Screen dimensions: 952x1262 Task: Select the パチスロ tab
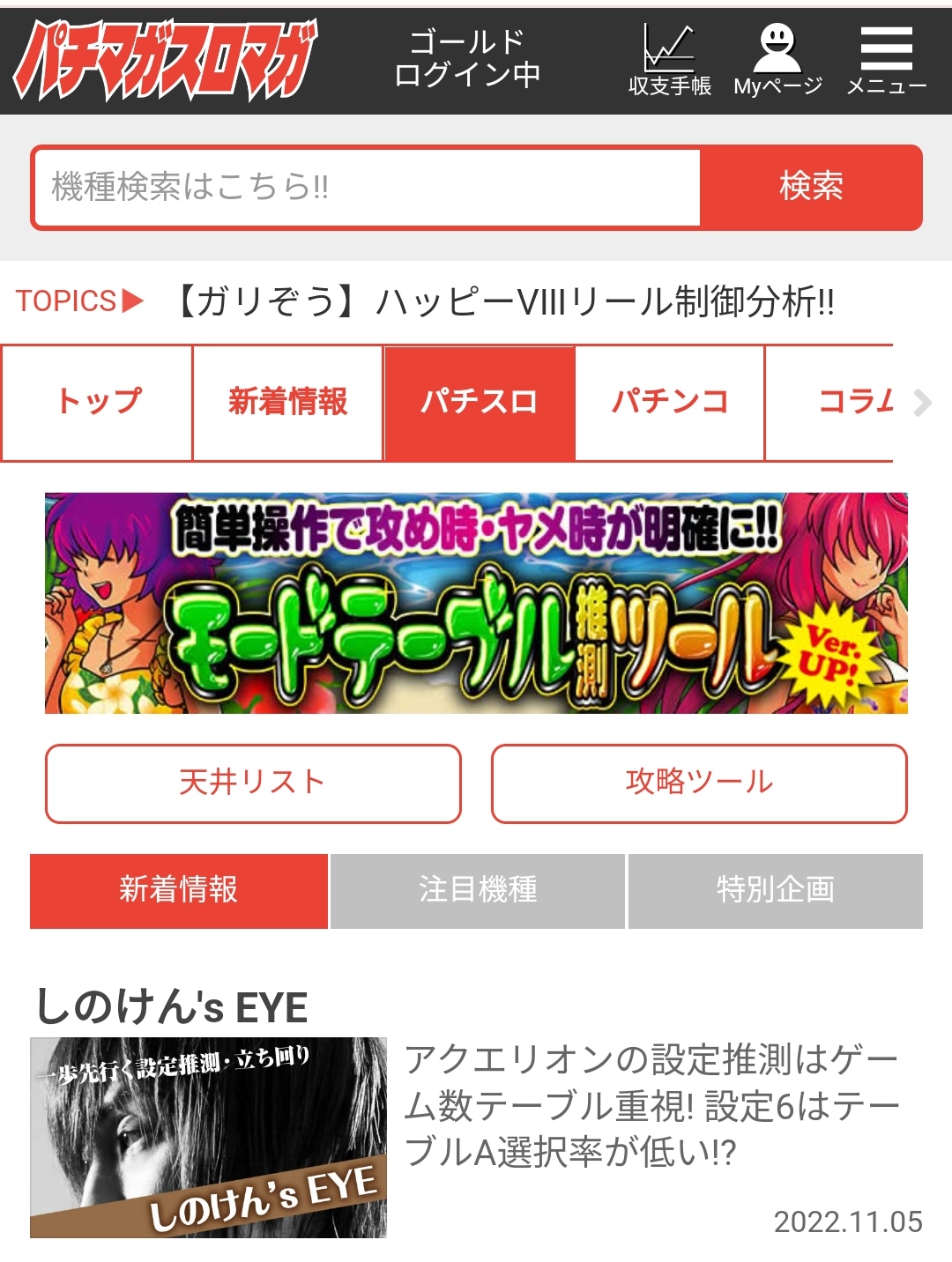click(479, 403)
